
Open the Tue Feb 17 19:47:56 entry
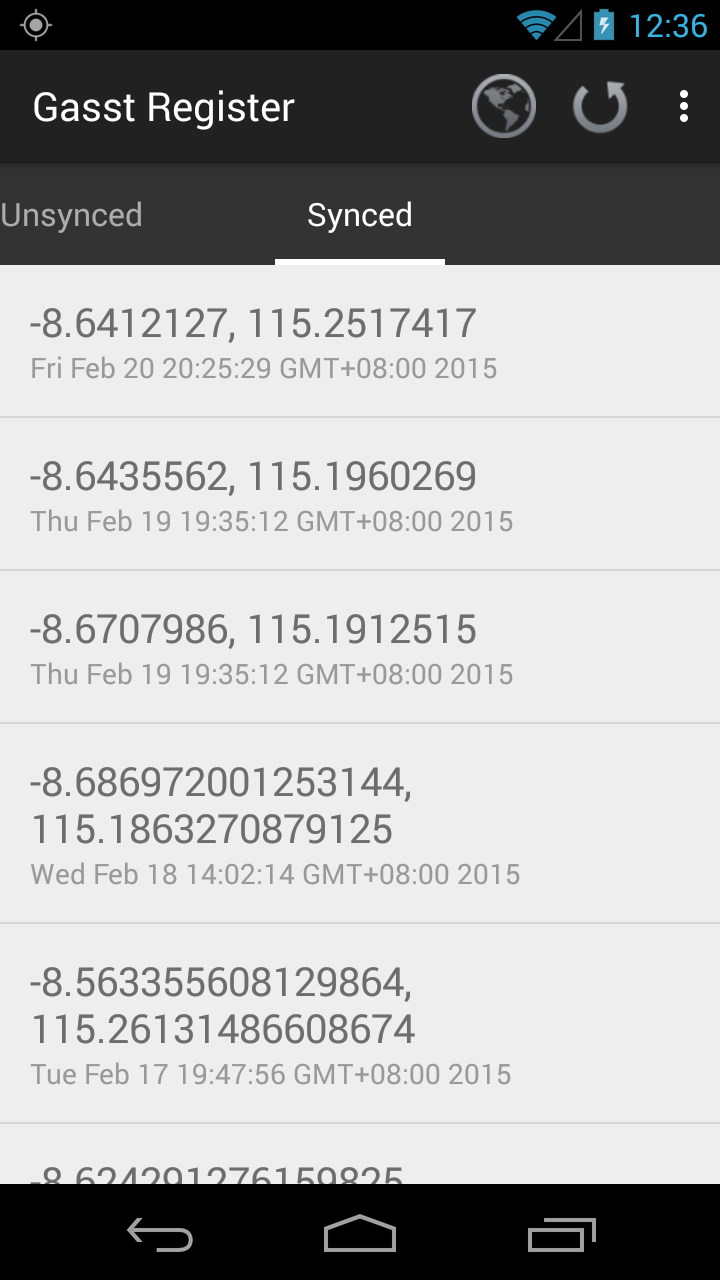pyautogui.click(x=360, y=1024)
